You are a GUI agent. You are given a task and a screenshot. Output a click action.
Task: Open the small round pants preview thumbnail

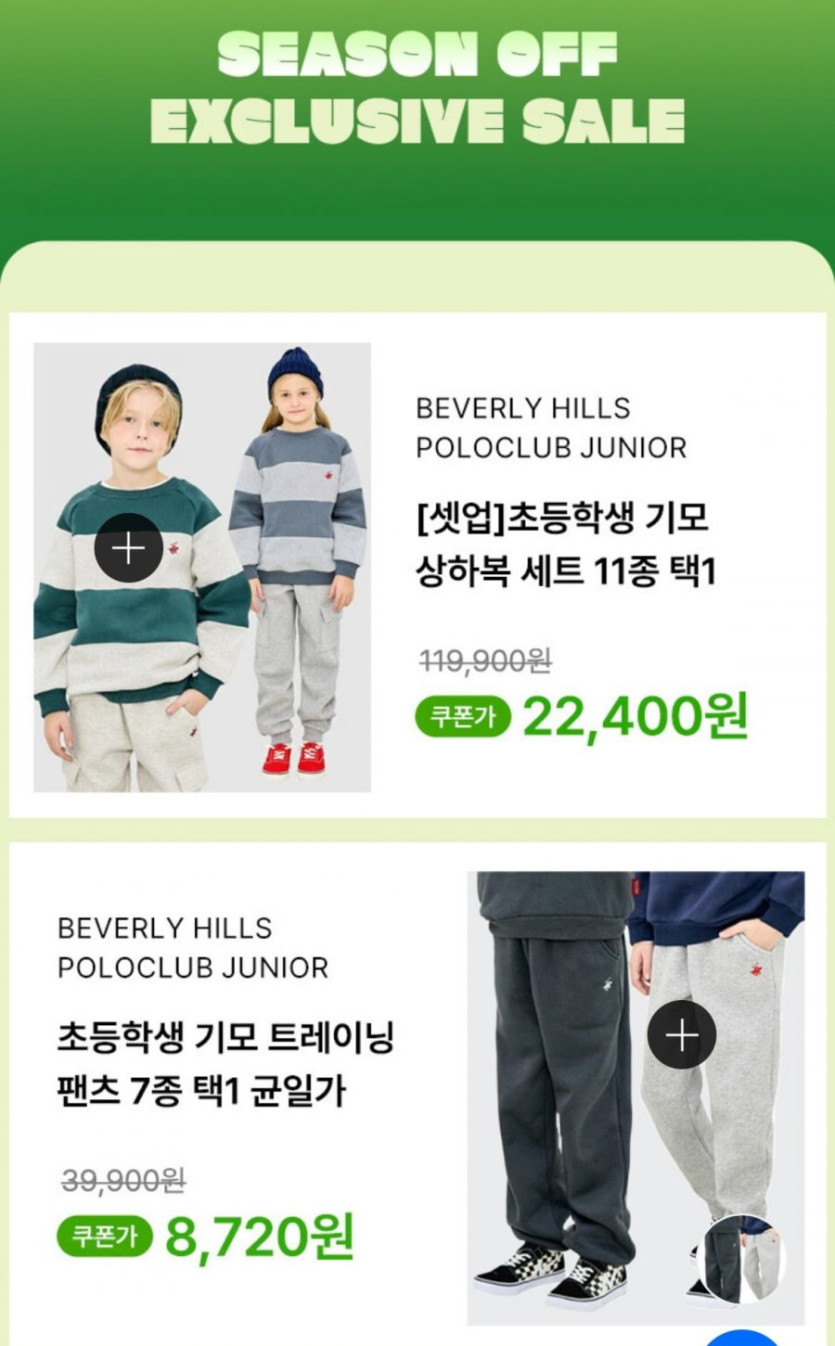click(741, 1258)
